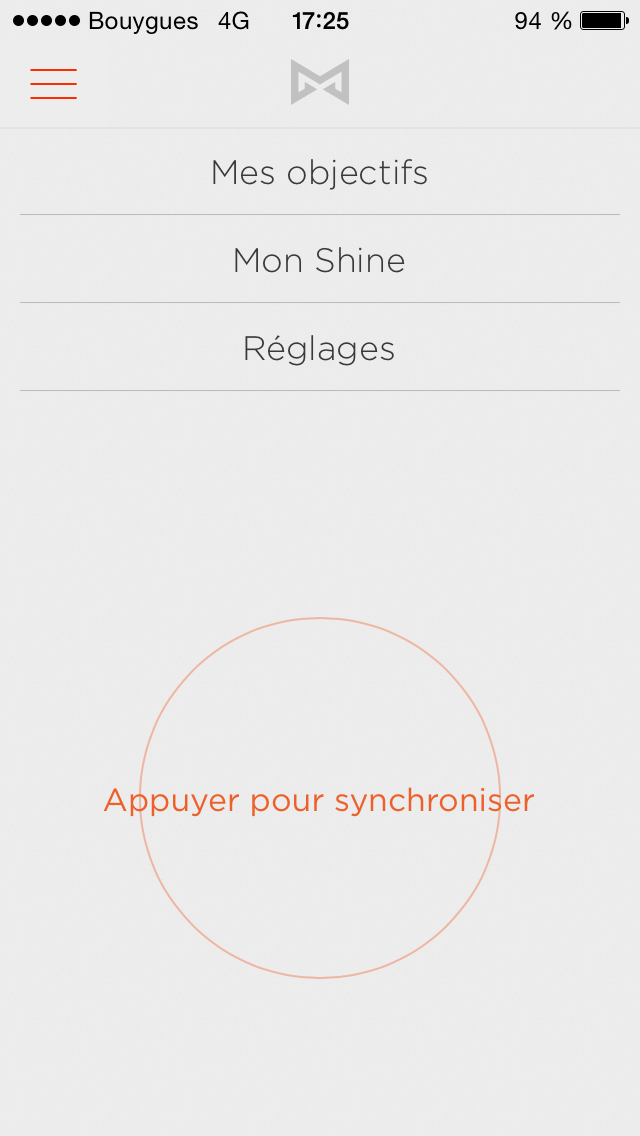The height and width of the screenshot is (1136, 640).
Task: Tap the hamburger menu icon
Action: (x=54, y=83)
